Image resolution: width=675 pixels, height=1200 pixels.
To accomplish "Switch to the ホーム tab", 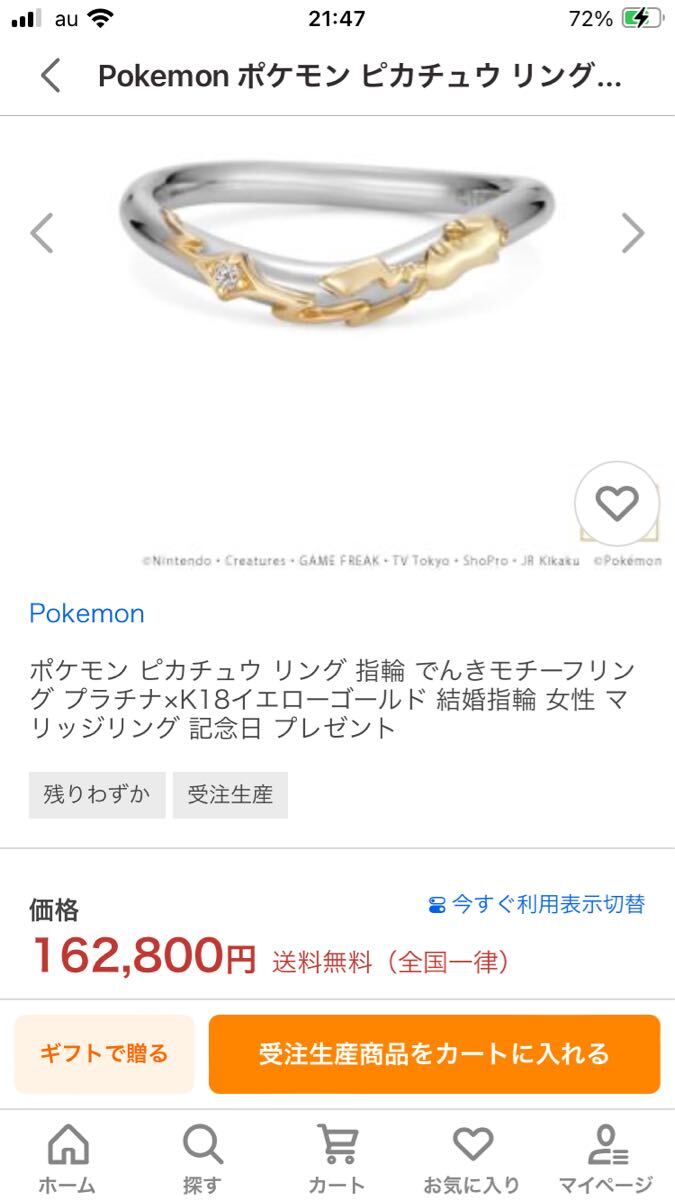I will (x=68, y=1158).
